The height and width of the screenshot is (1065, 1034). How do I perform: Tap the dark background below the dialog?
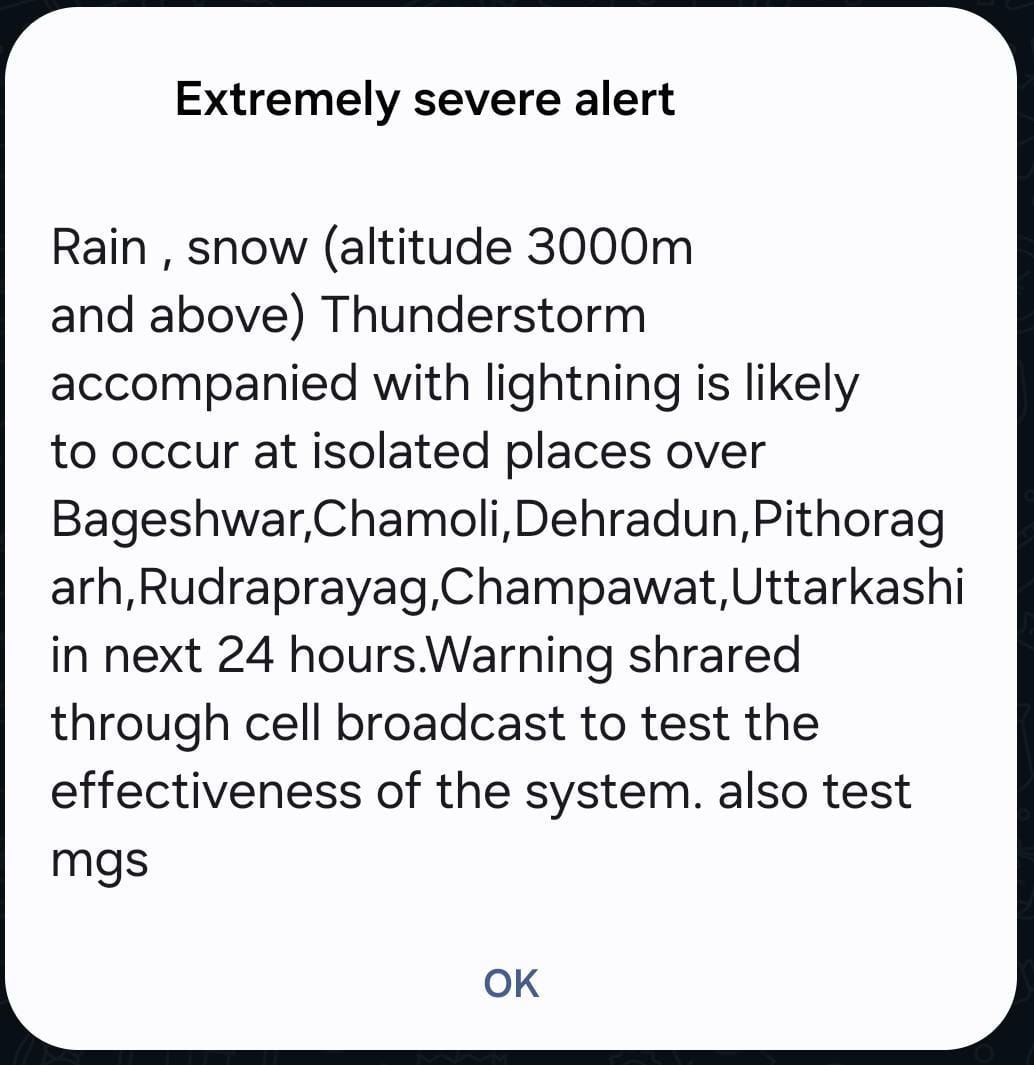tap(517, 1055)
